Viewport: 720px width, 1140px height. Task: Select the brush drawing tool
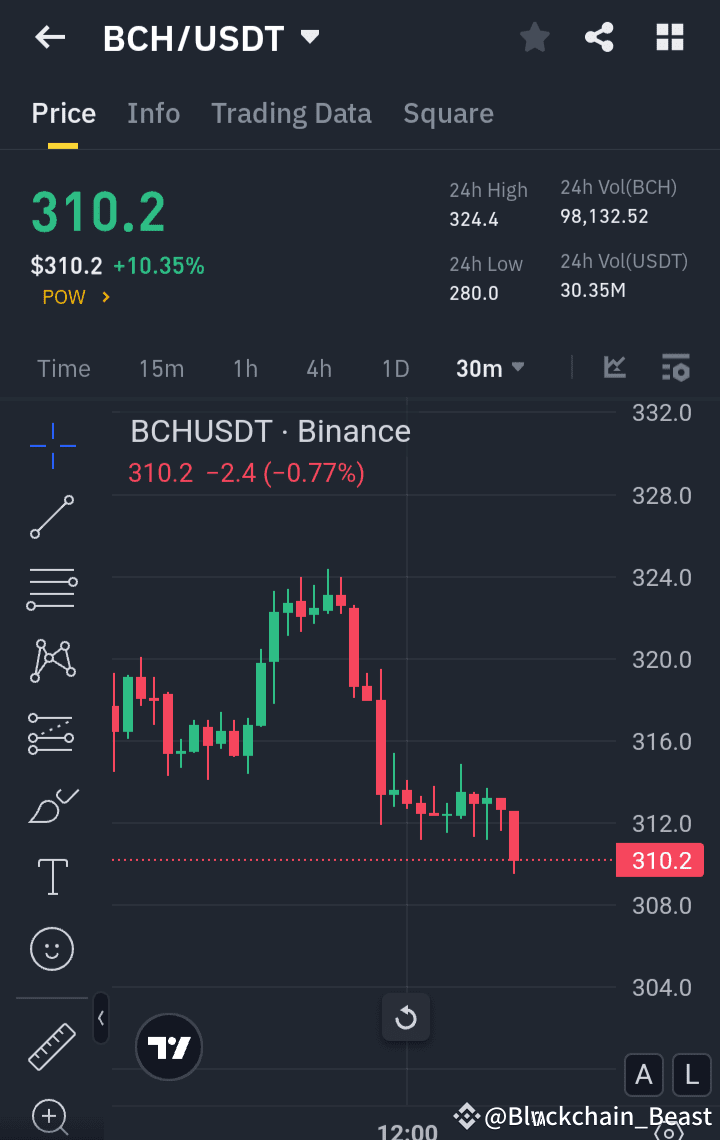point(51,805)
